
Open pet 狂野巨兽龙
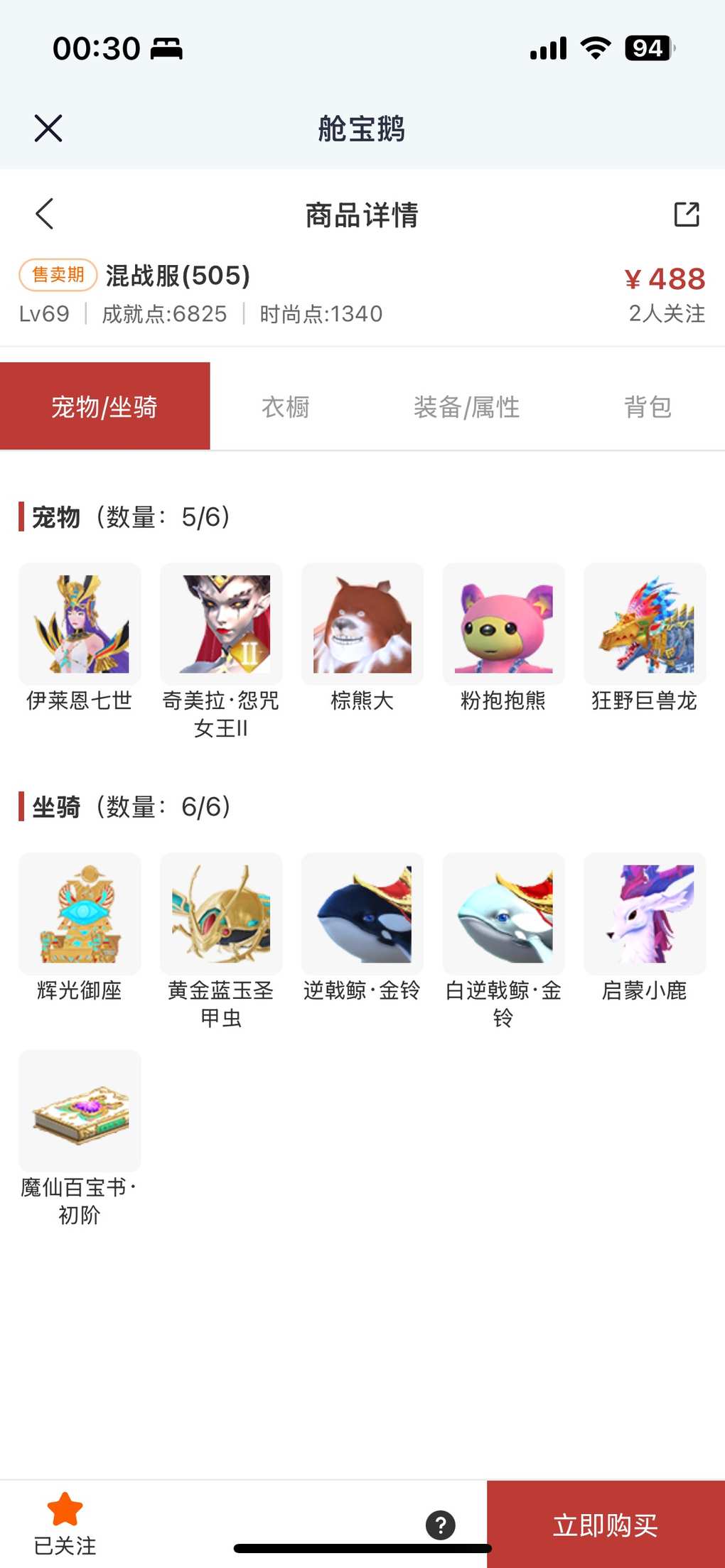pos(645,624)
